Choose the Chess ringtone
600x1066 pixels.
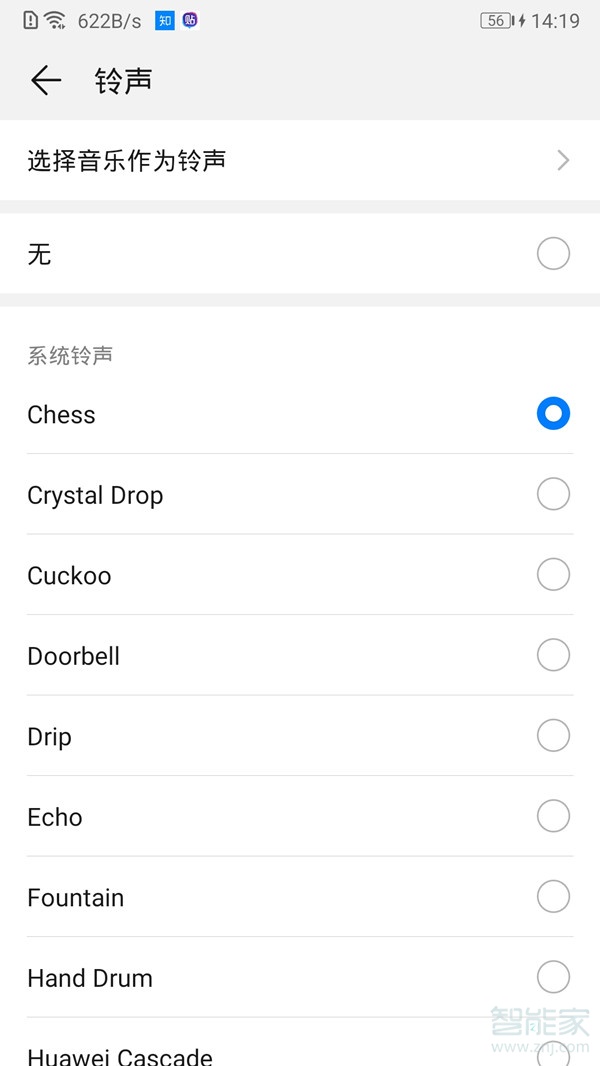click(x=553, y=414)
